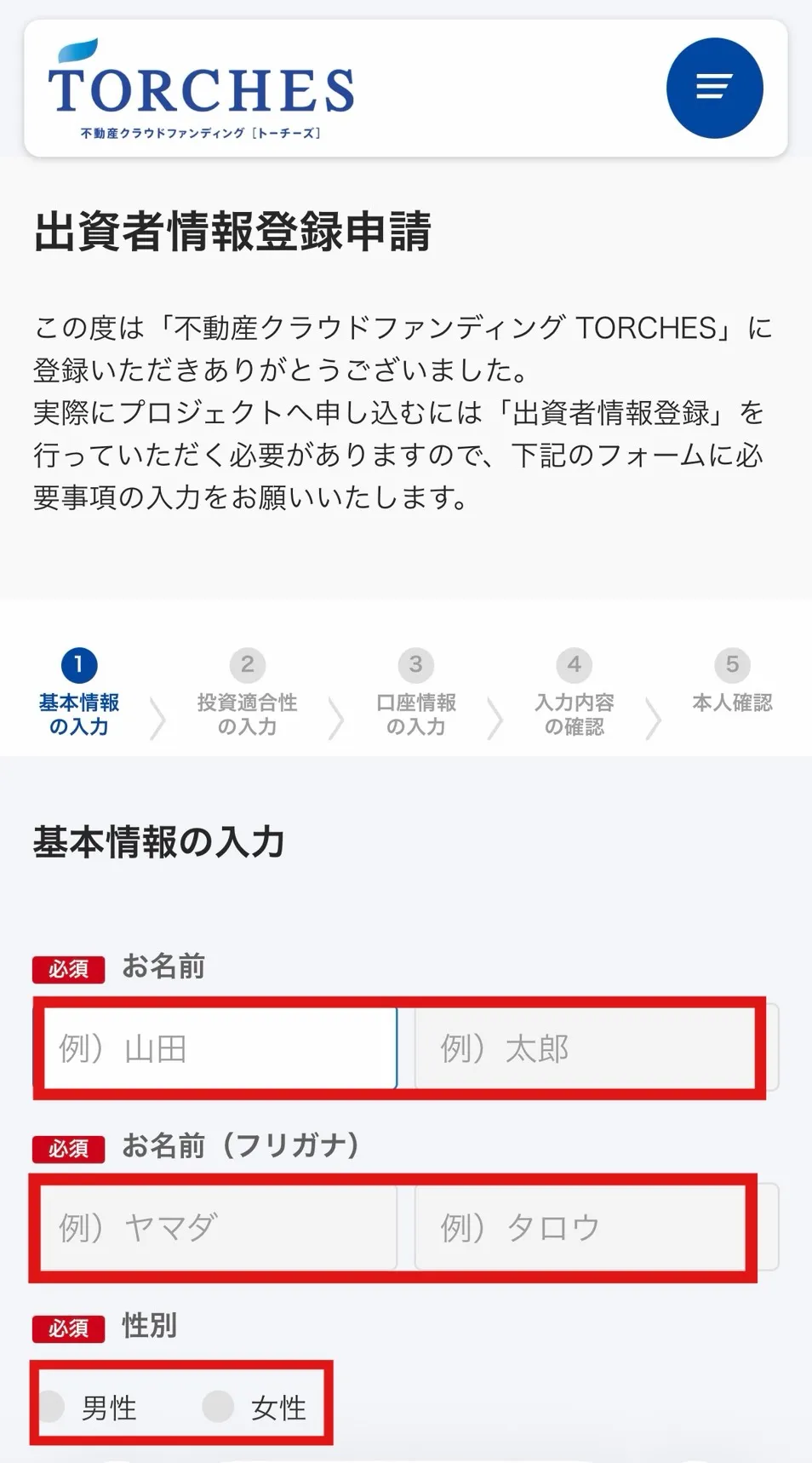Choose the 女性 radio option
Image resolution: width=812 pixels, height=1463 pixels.
pos(219,1406)
